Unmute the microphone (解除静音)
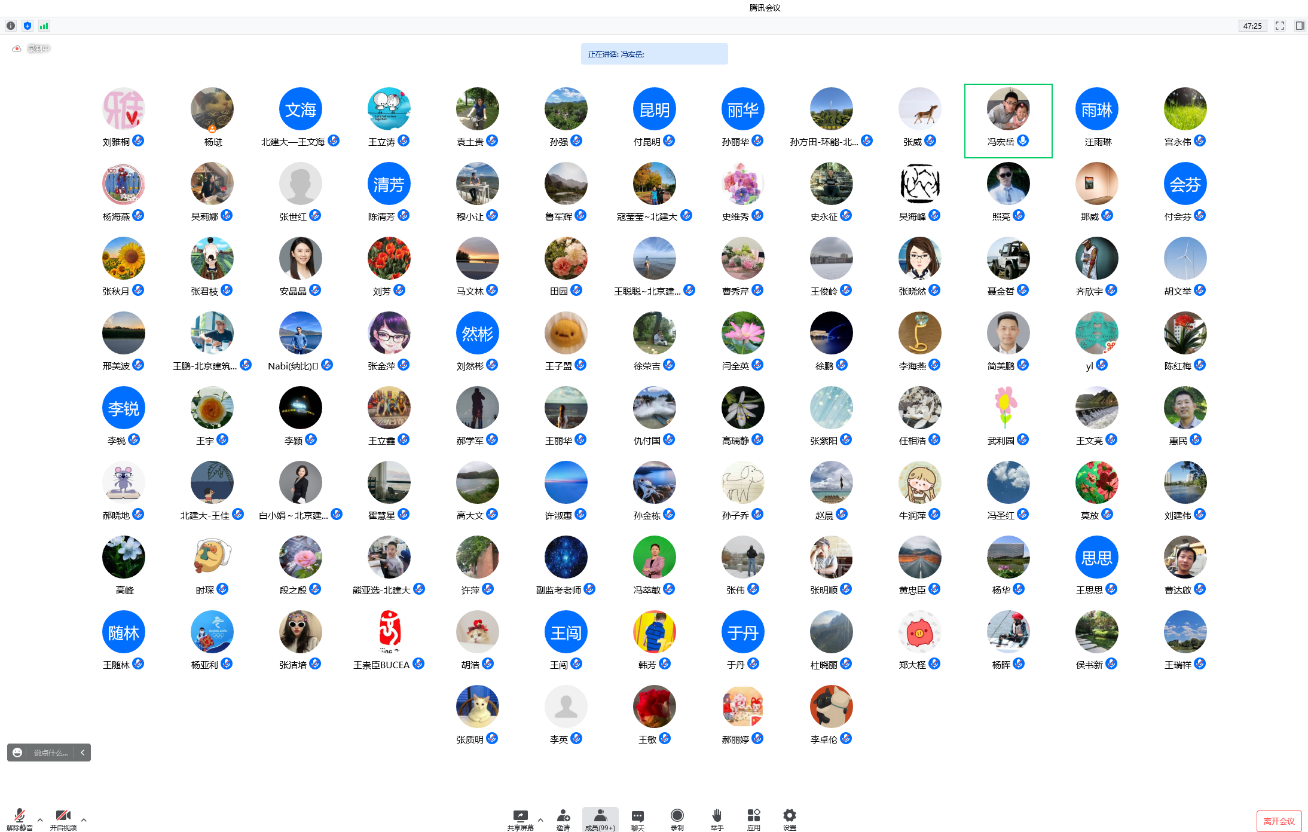 click(19, 818)
